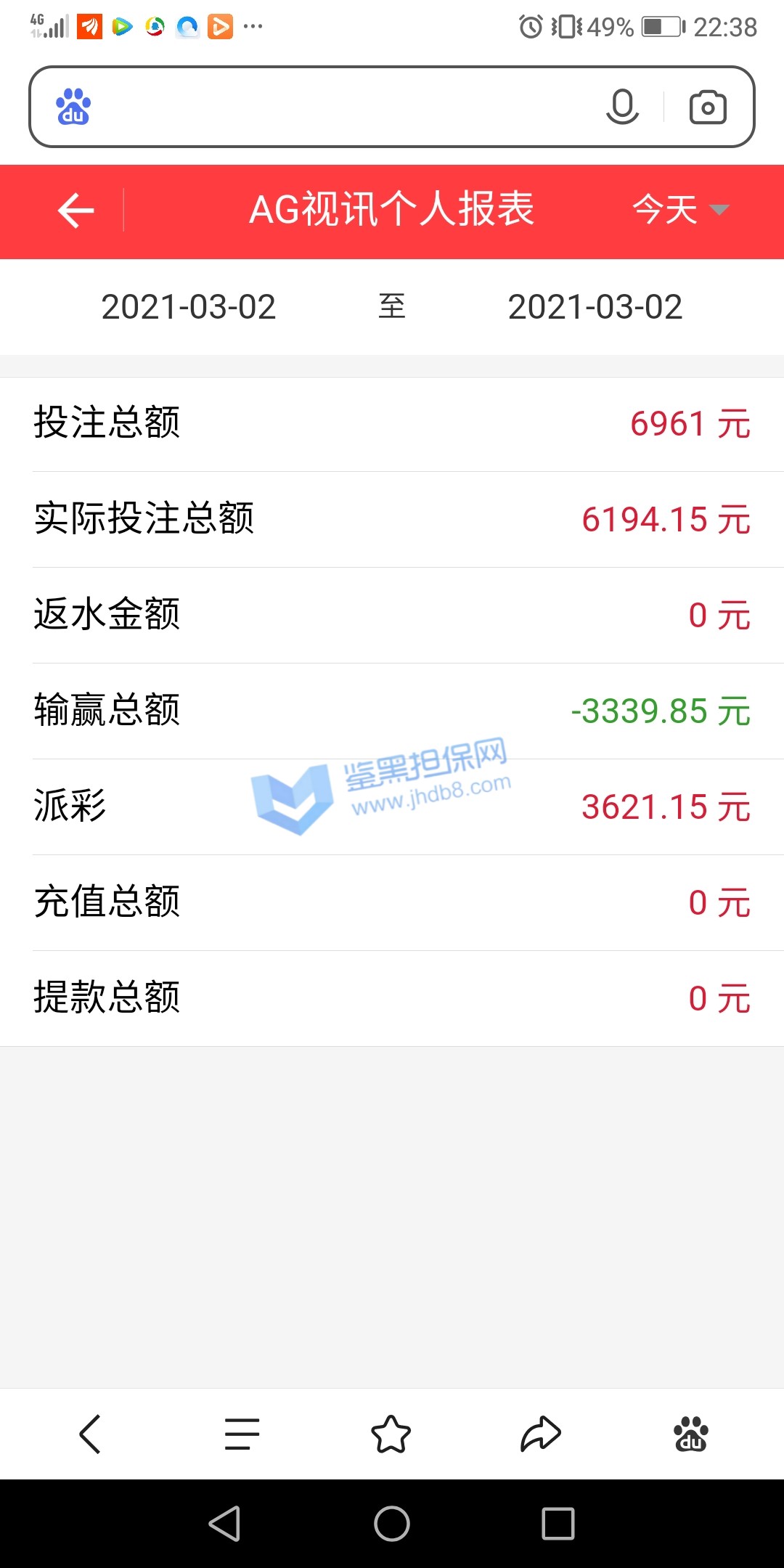
Task: Tap the browser back arrow in bottom toolbar
Action: [90, 1434]
